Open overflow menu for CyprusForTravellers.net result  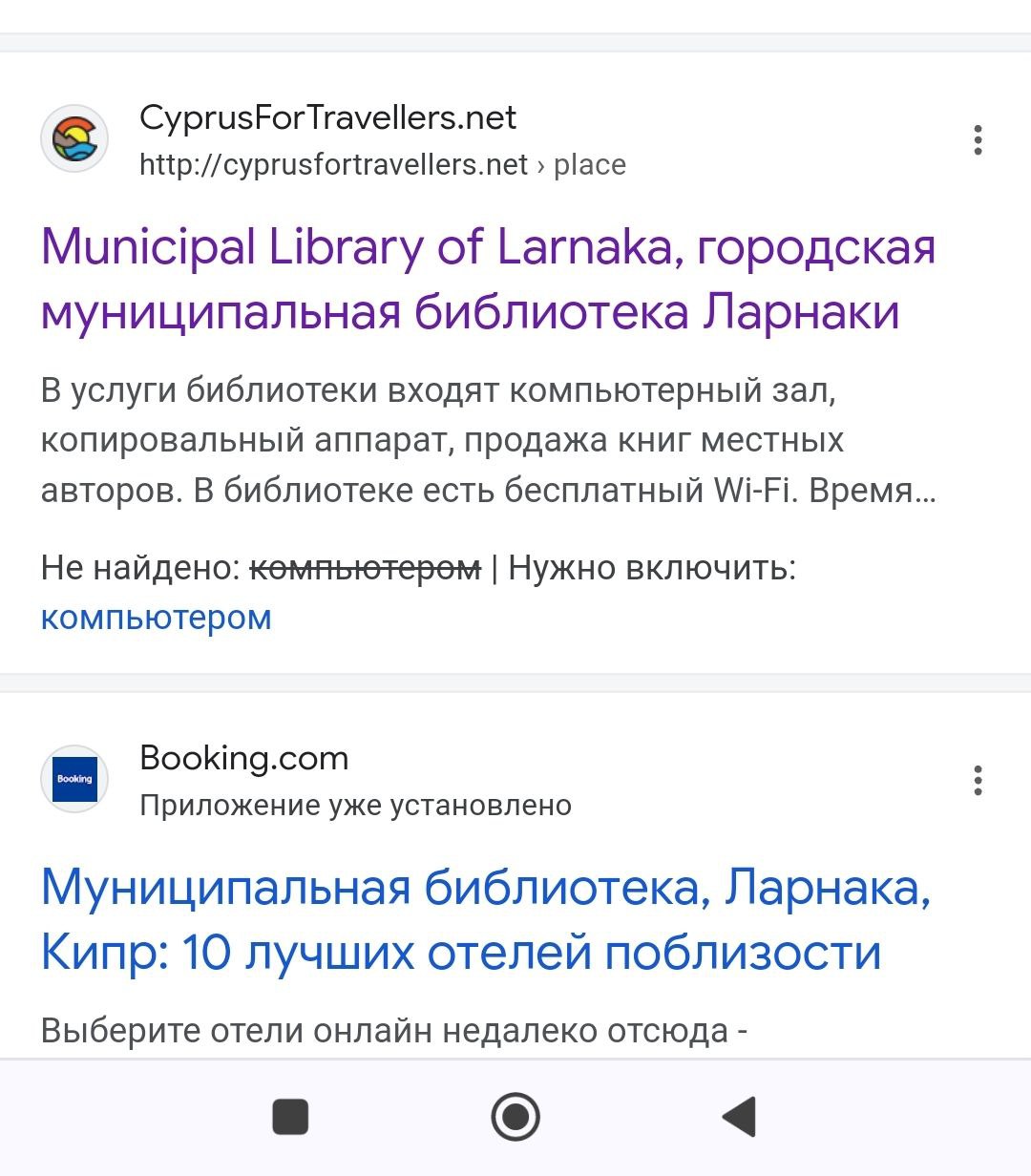pos(978,140)
